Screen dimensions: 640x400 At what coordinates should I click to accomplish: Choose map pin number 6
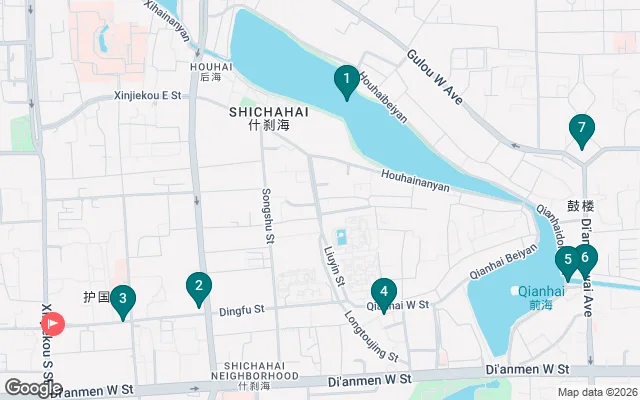pyautogui.click(x=586, y=258)
